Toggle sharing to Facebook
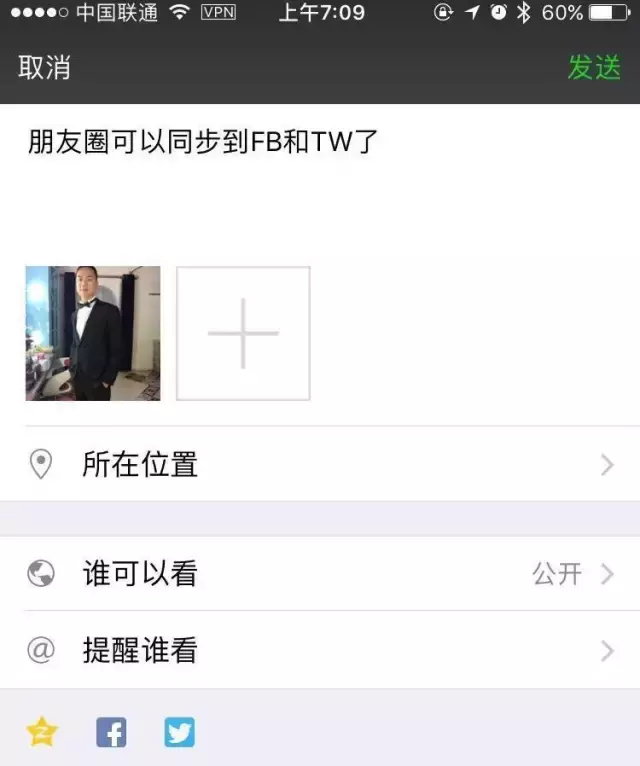The height and width of the screenshot is (766, 640). point(111,733)
